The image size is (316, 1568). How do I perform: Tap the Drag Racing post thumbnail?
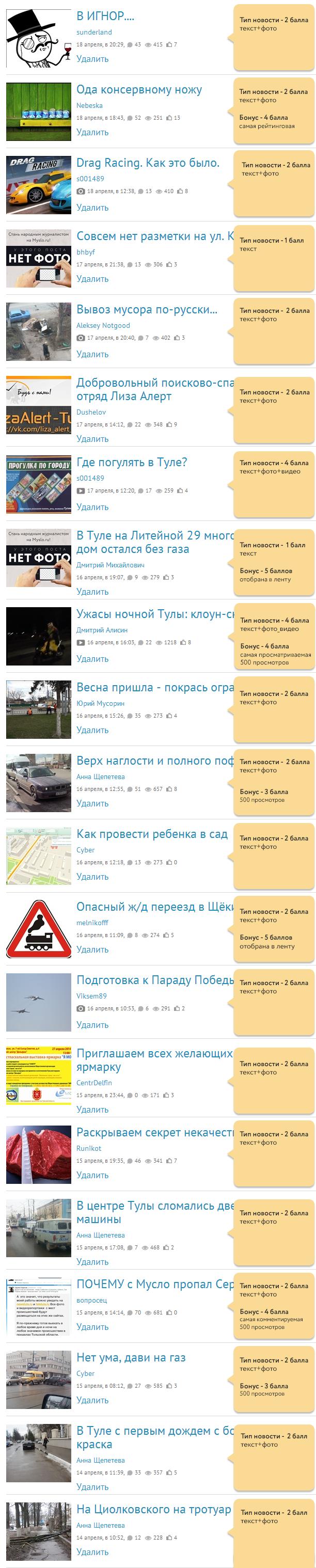38,185
